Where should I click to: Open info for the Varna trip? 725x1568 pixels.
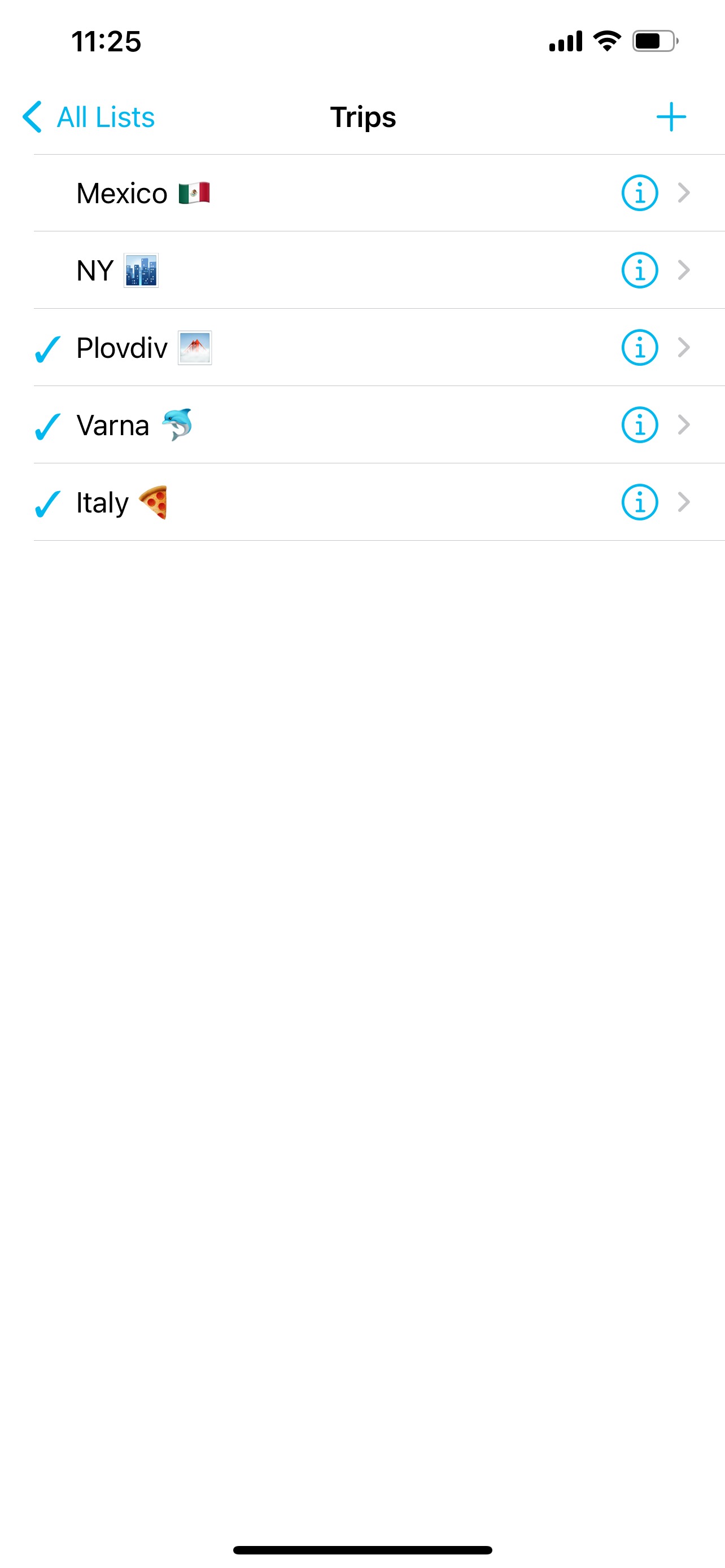tap(638, 425)
